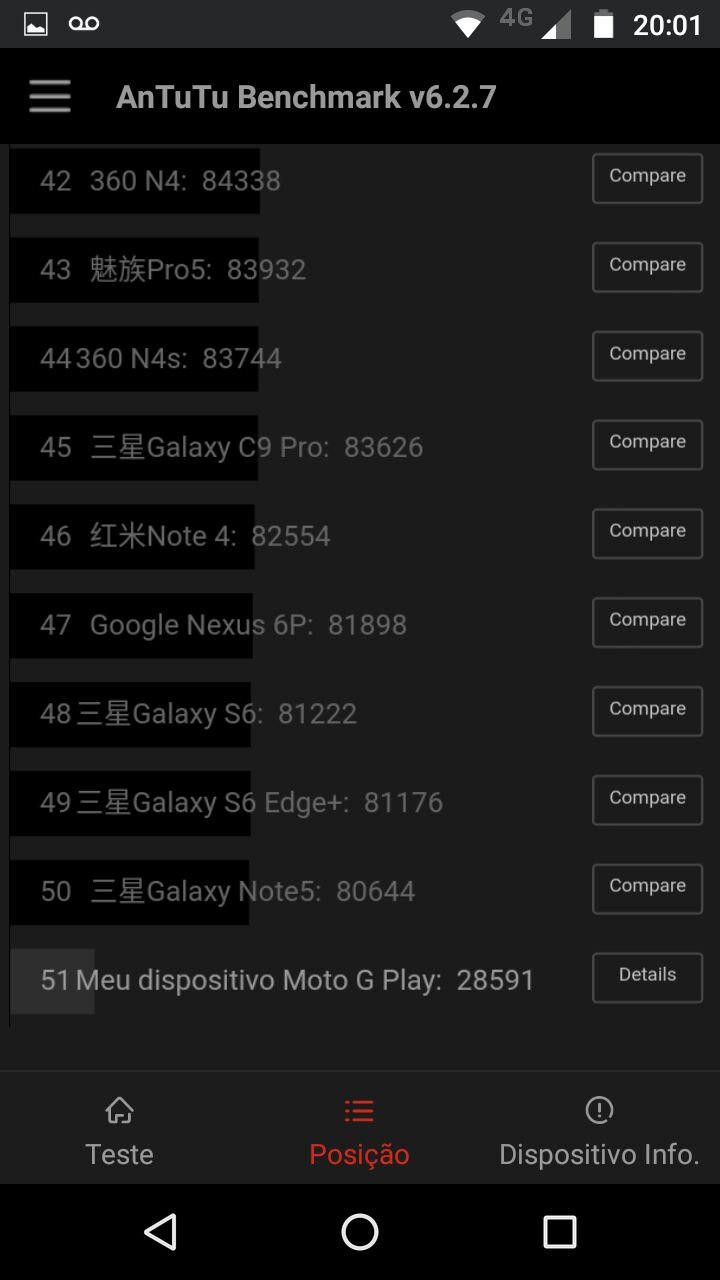Open the hamburger drawer menu
The height and width of the screenshot is (1280, 720).
[x=50, y=96]
